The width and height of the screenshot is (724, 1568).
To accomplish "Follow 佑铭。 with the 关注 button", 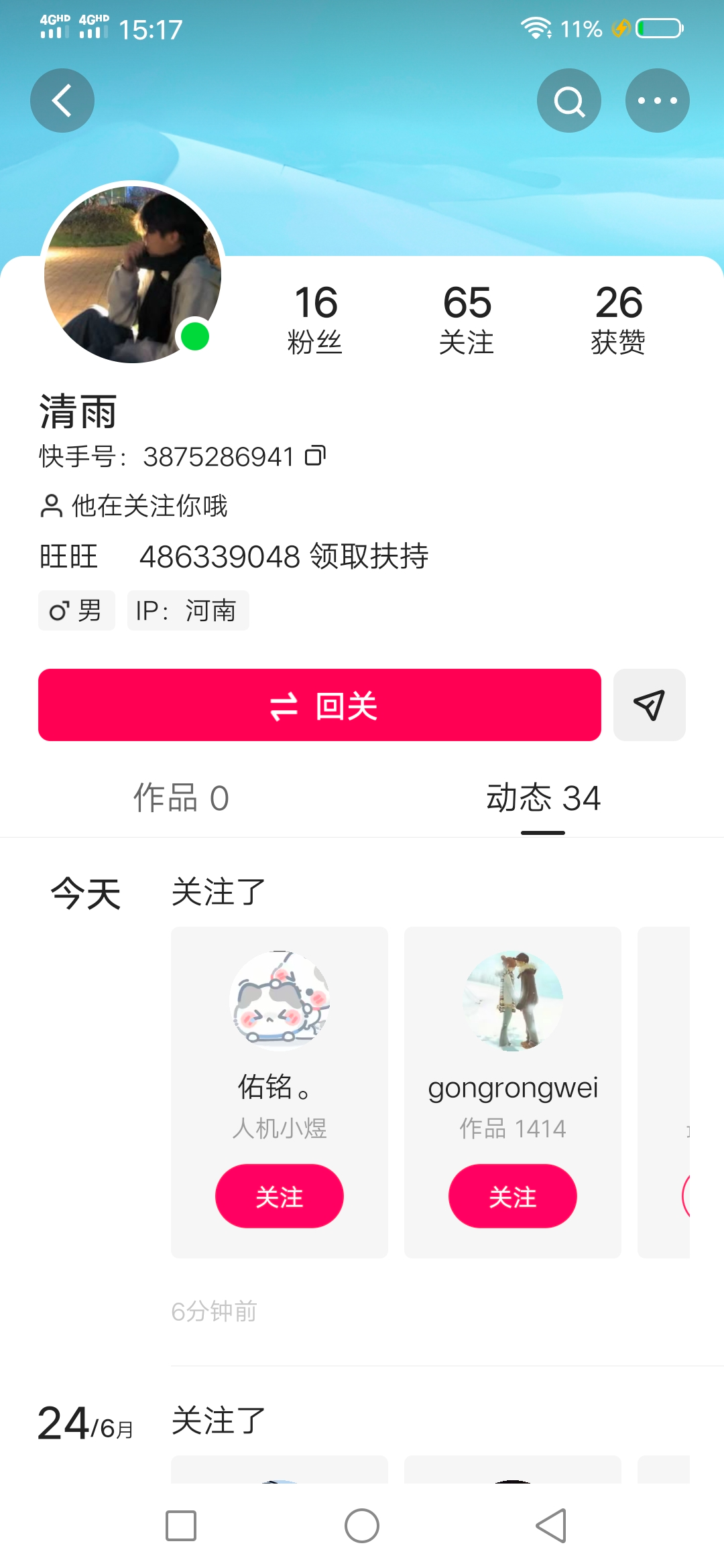I will (279, 1196).
